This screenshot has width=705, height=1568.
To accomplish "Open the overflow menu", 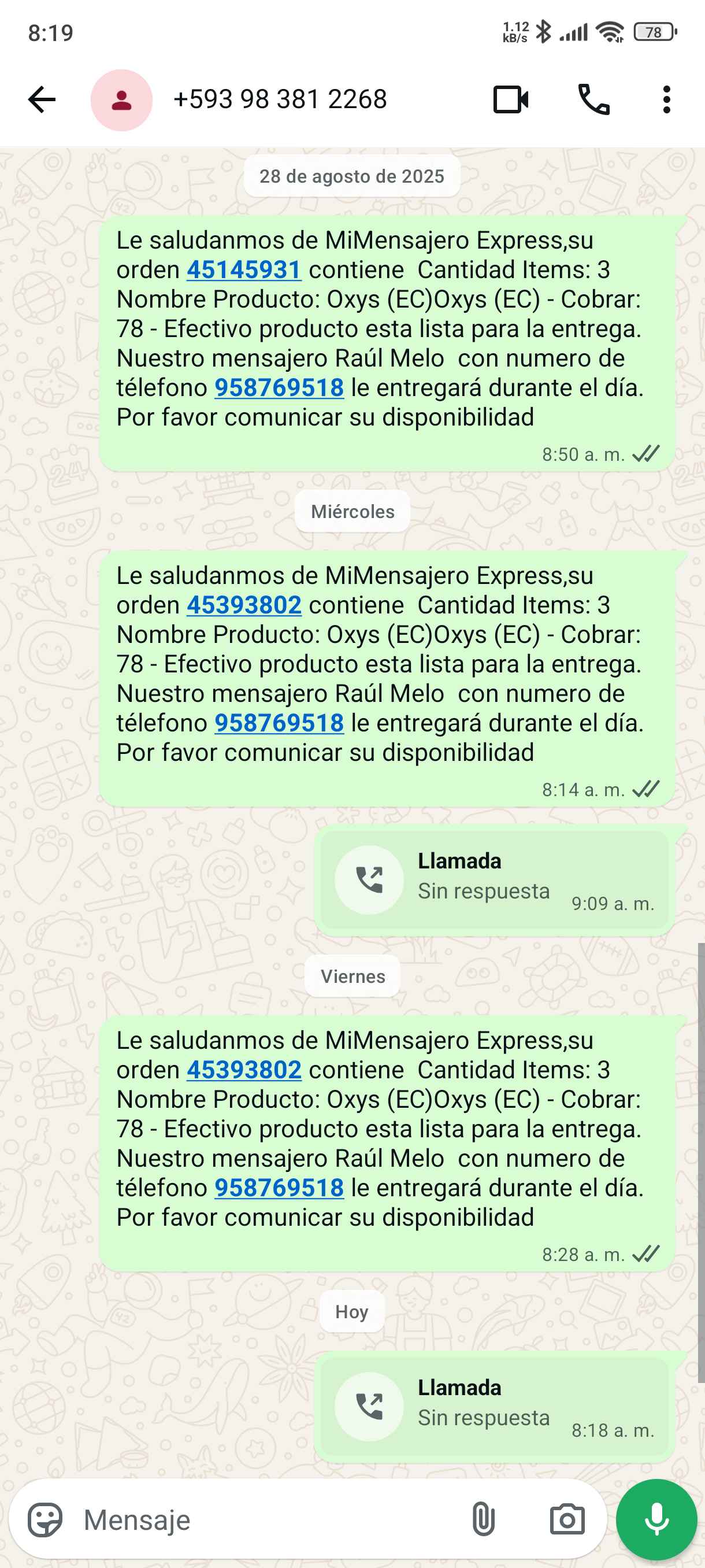I will pos(666,99).
